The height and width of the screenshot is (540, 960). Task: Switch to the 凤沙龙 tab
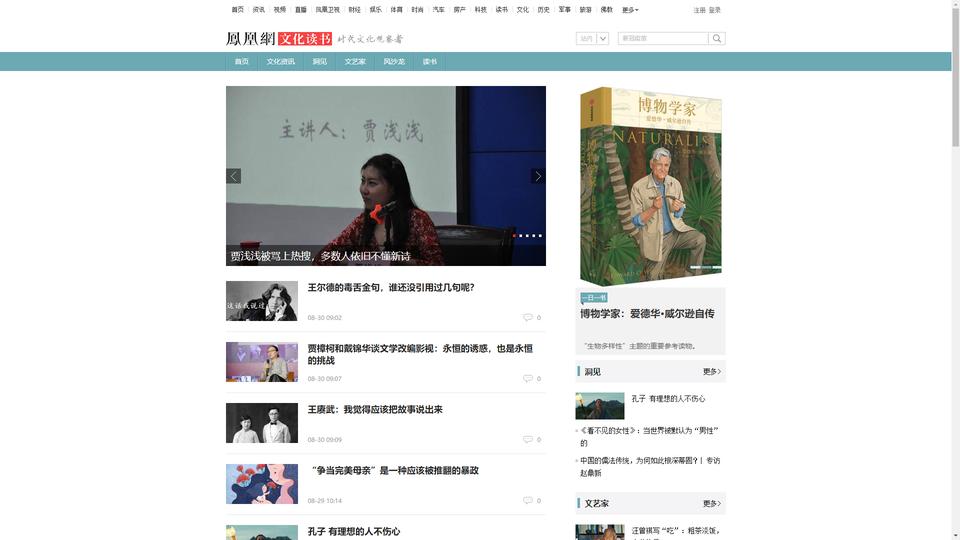click(394, 61)
